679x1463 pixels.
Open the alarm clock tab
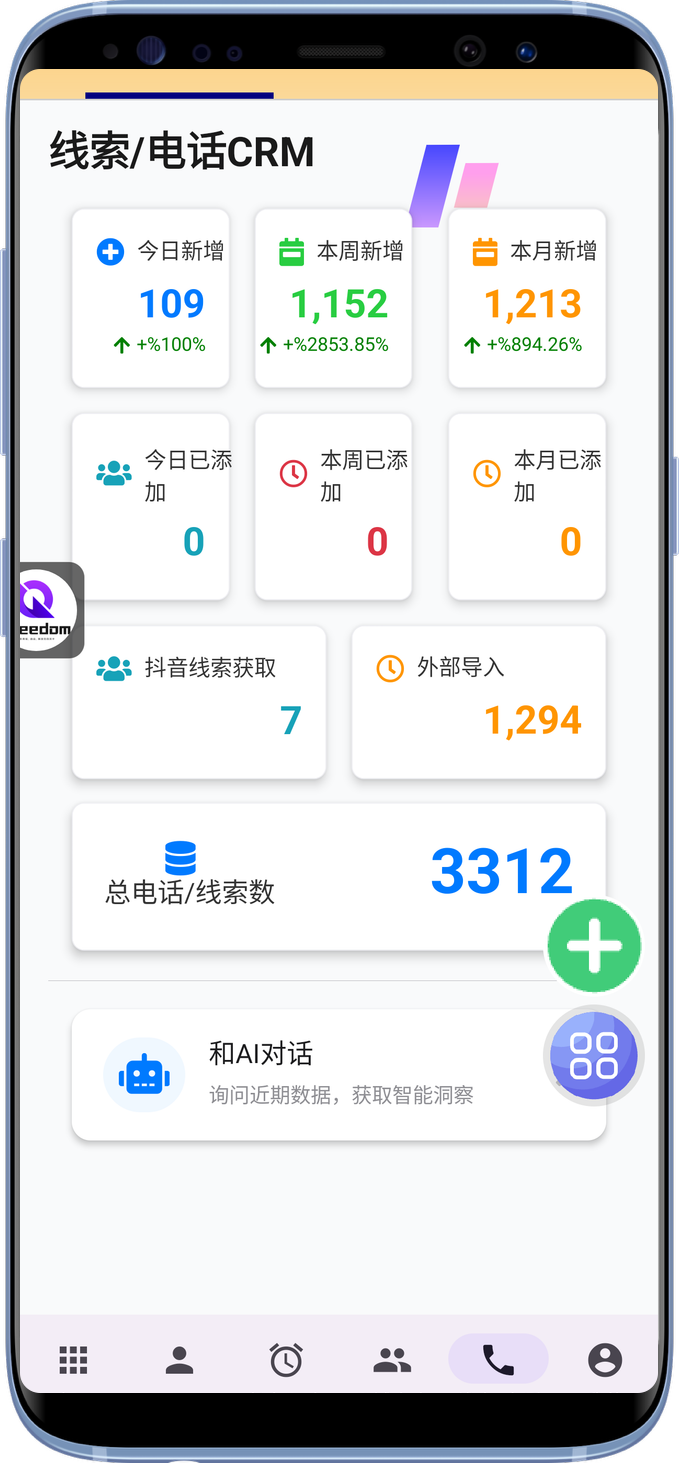click(286, 1359)
